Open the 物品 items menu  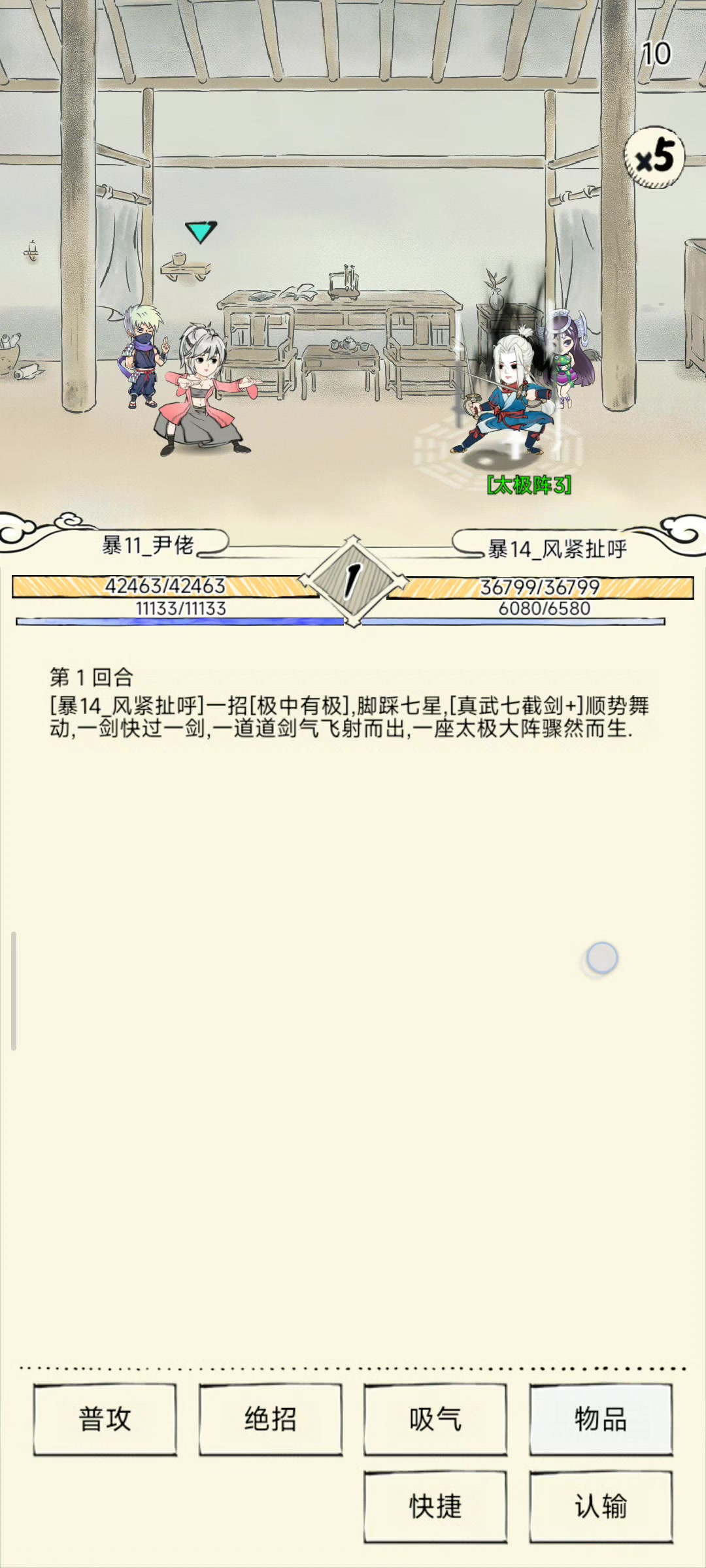[601, 1419]
